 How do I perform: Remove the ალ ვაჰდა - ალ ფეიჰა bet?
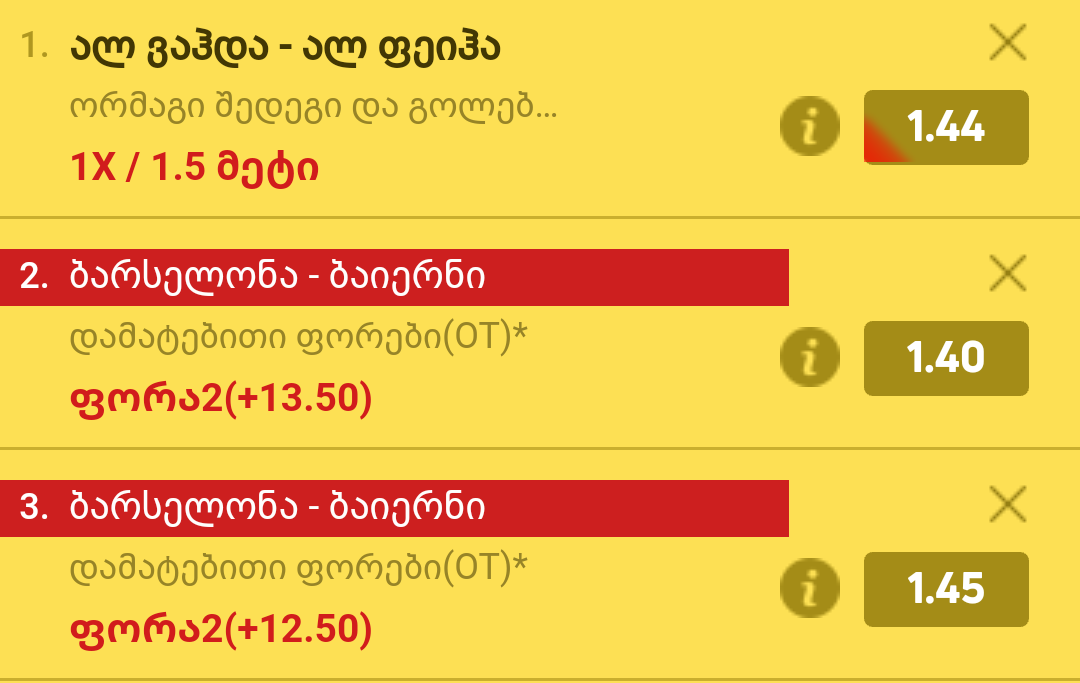click(x=1007, y=43)
